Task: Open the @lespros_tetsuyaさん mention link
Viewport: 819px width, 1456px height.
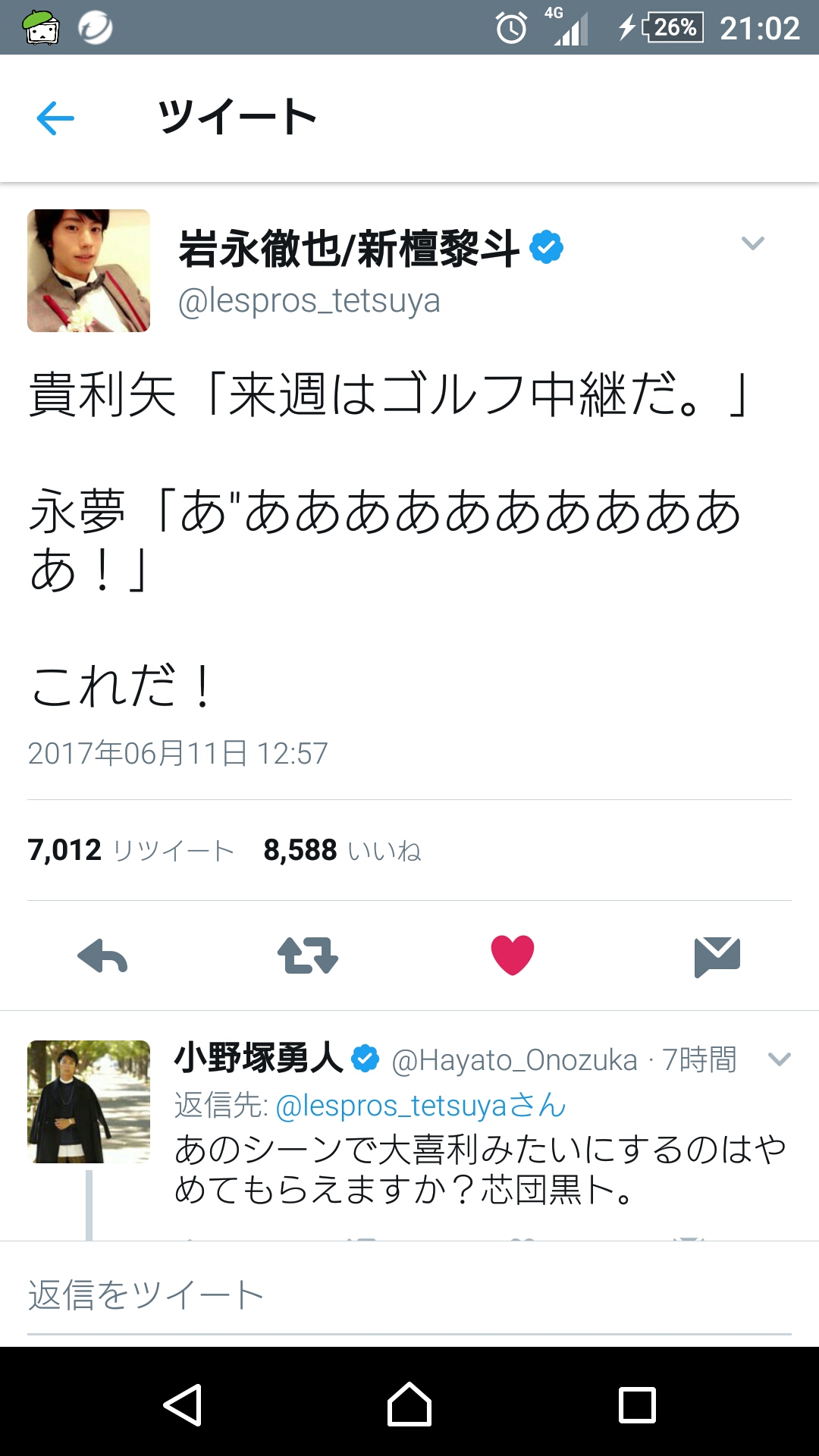Action: click(x=421, y=1106)
